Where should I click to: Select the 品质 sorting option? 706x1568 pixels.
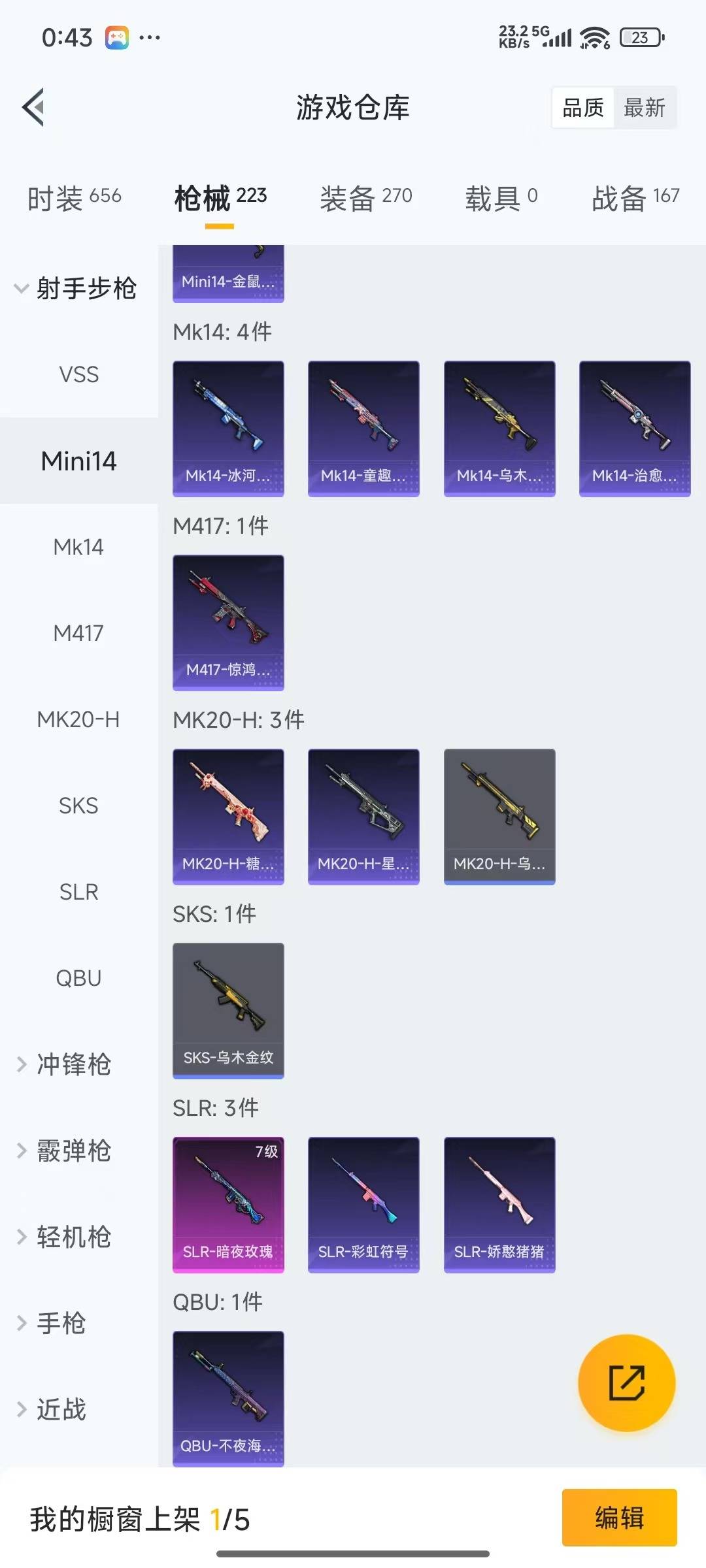click(584, 108)
